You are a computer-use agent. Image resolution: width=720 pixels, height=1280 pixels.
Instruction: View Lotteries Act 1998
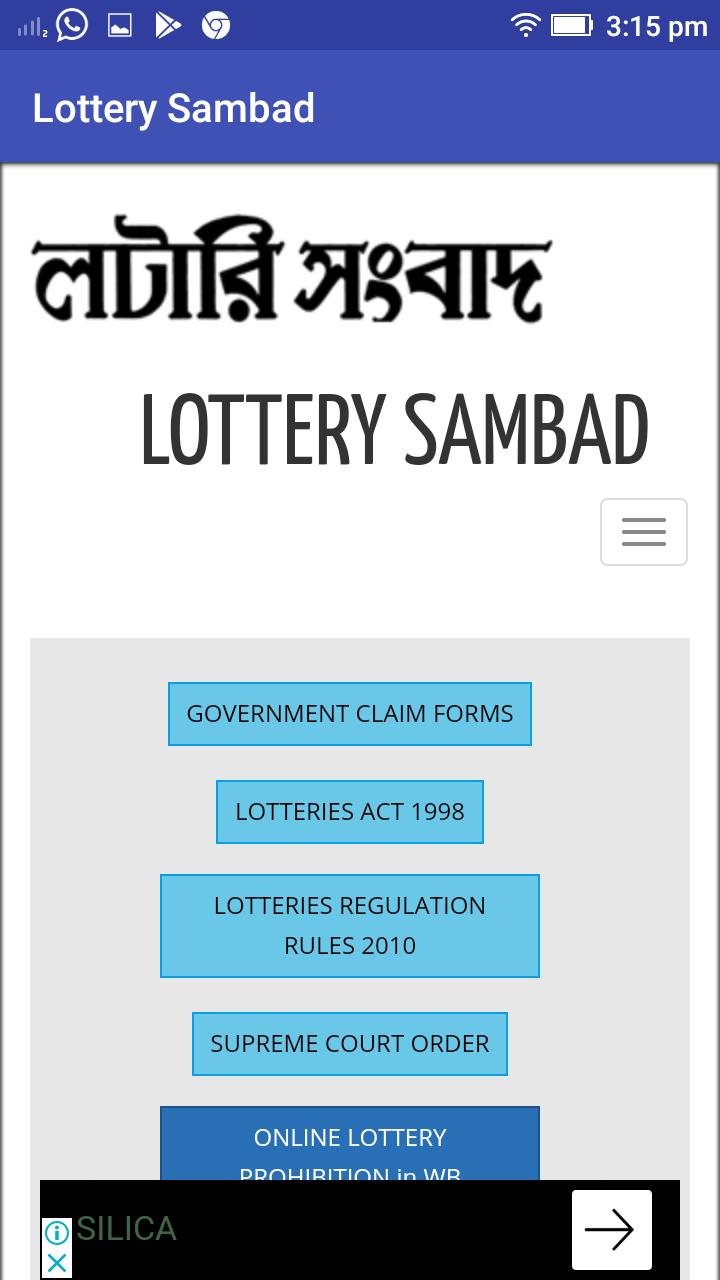pos(350,812)
